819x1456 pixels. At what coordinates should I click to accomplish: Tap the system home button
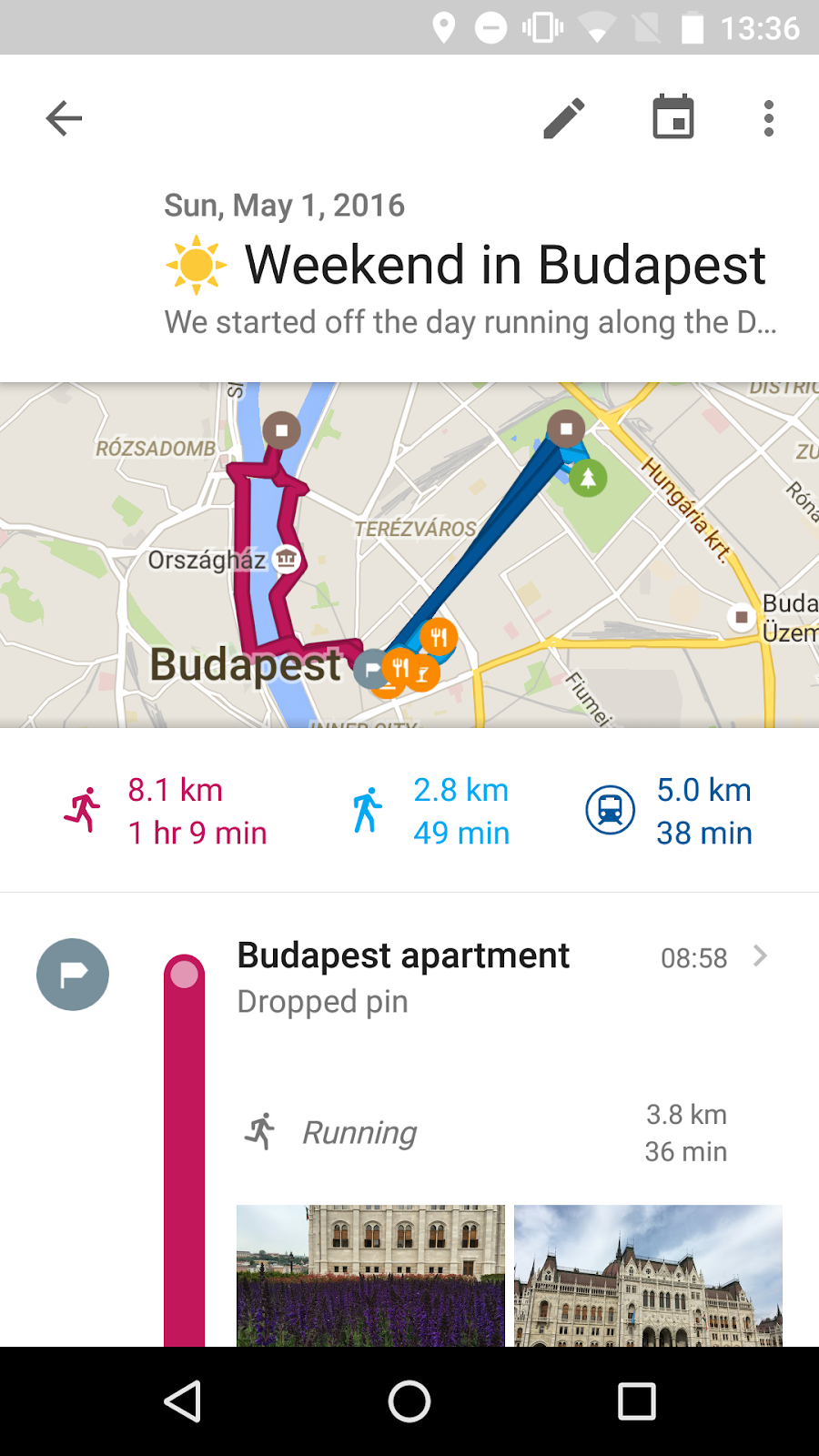(x=409, y=1401)
